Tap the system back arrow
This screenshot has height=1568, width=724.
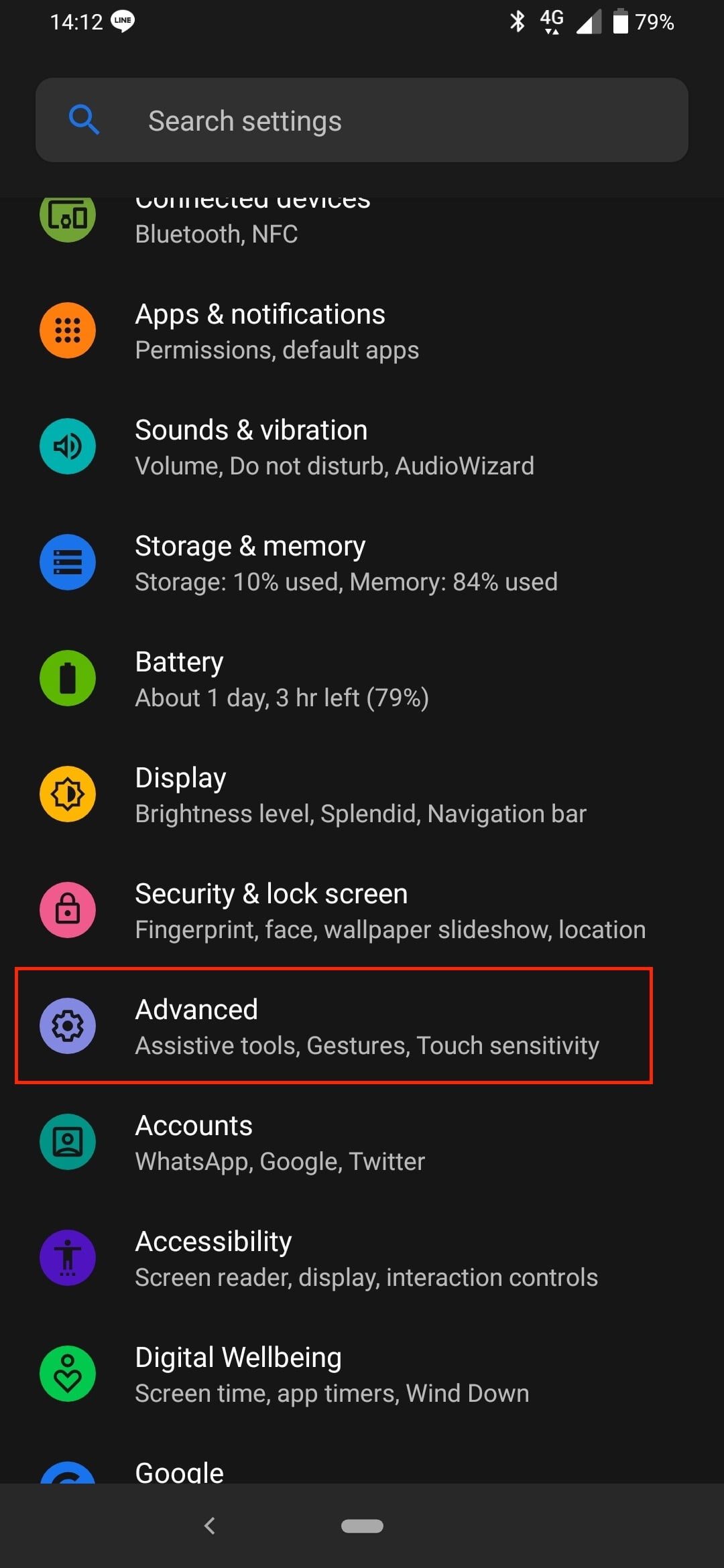click(210, 1526)
